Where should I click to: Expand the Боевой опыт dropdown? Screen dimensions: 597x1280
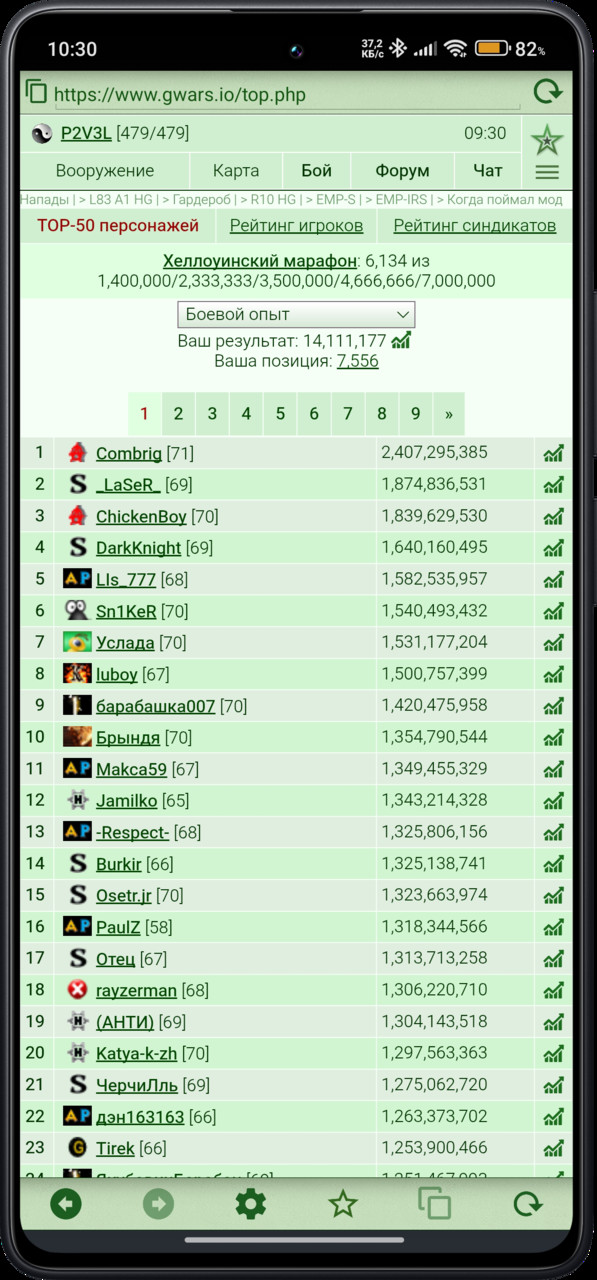(296, 314)
